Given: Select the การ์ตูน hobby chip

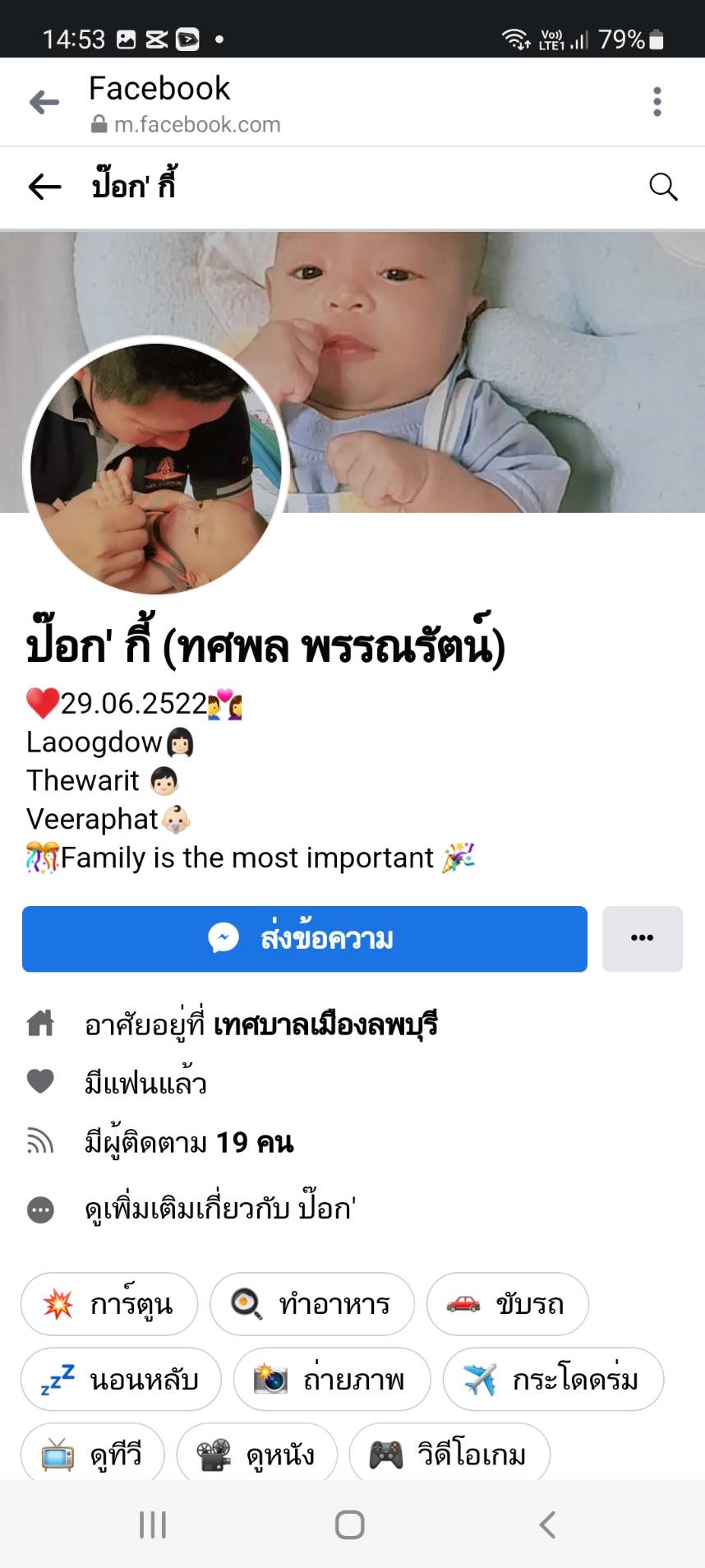Looking at the screenshot, I should click(x=109, y=1304).
